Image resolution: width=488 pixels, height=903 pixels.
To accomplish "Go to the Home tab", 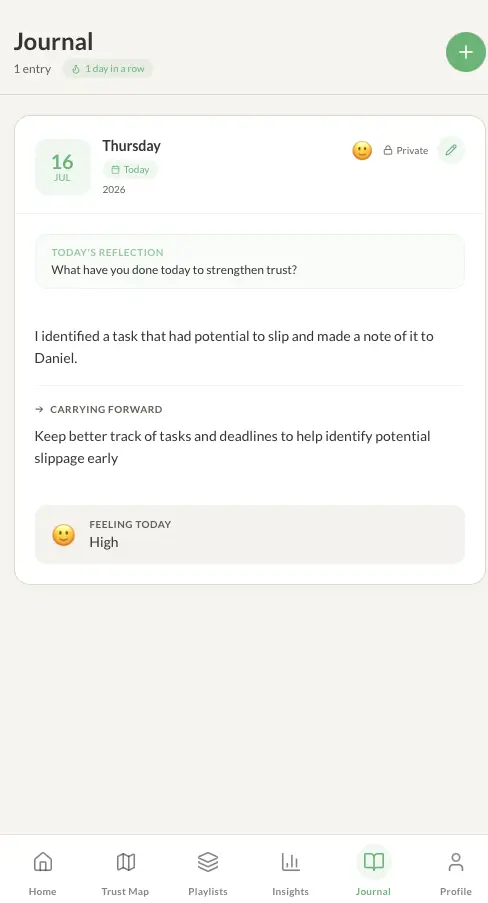I will point(43,872).
